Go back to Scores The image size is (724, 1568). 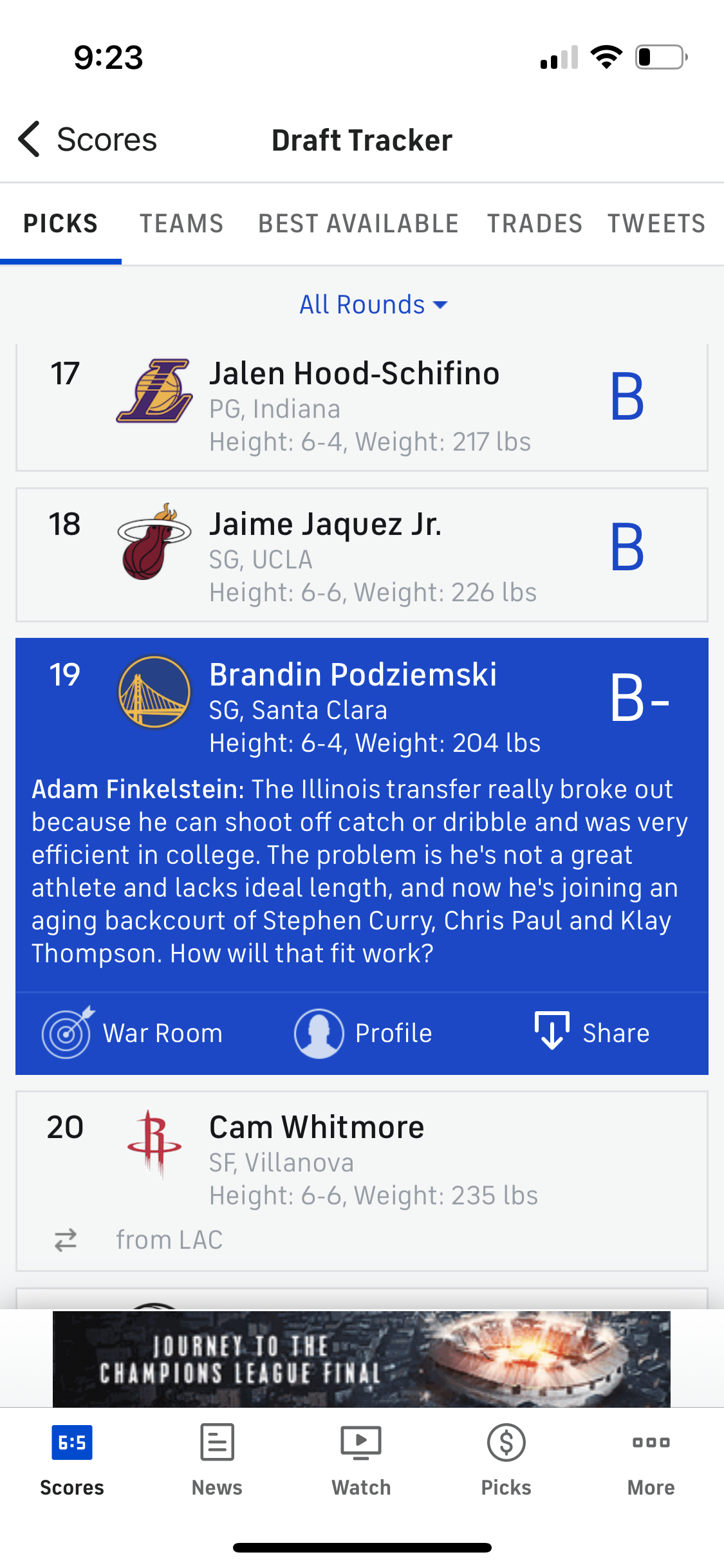(88, 139)
